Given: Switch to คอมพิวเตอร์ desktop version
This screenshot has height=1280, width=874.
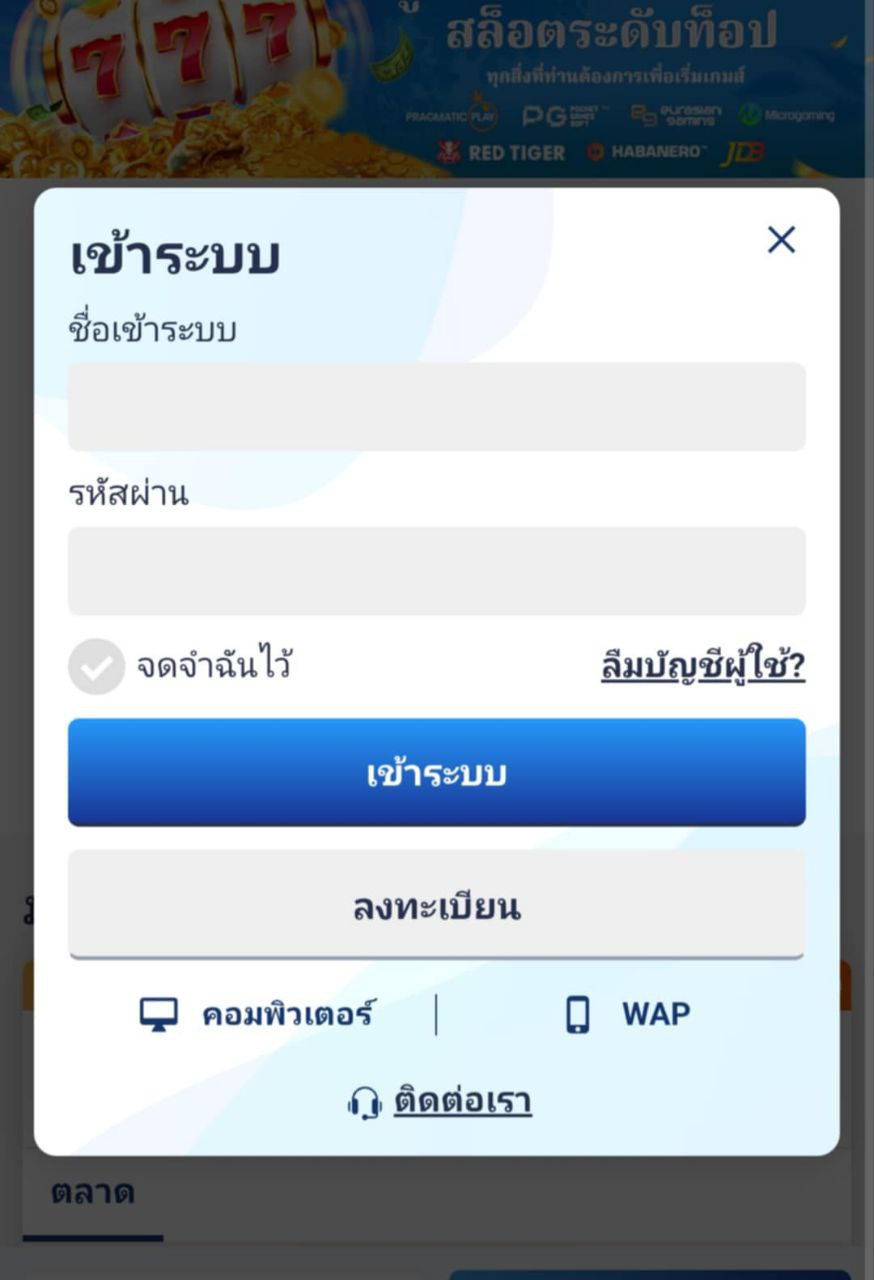Looking at the screenshot, I should [x=257, y=1014].
